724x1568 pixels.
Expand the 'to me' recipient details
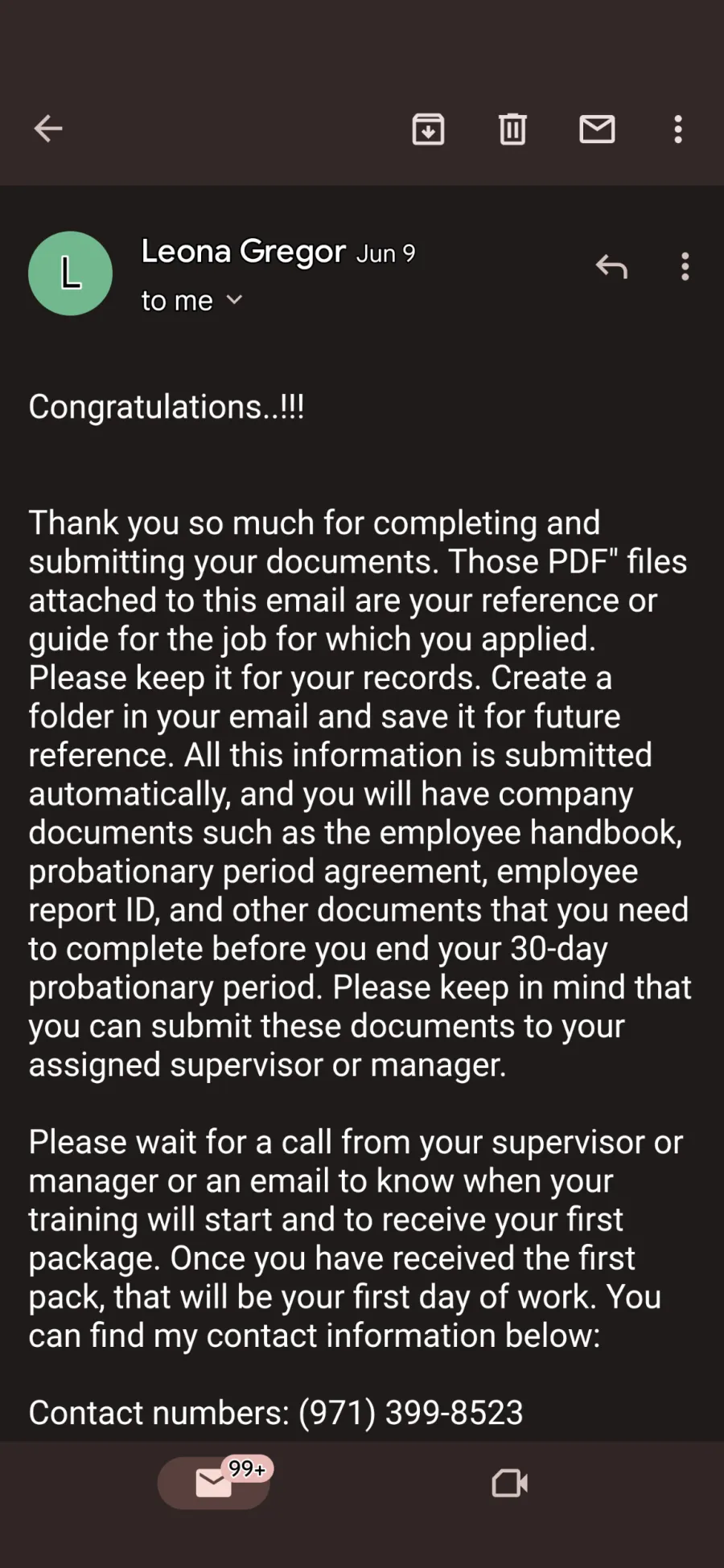(x=191, y=301)
